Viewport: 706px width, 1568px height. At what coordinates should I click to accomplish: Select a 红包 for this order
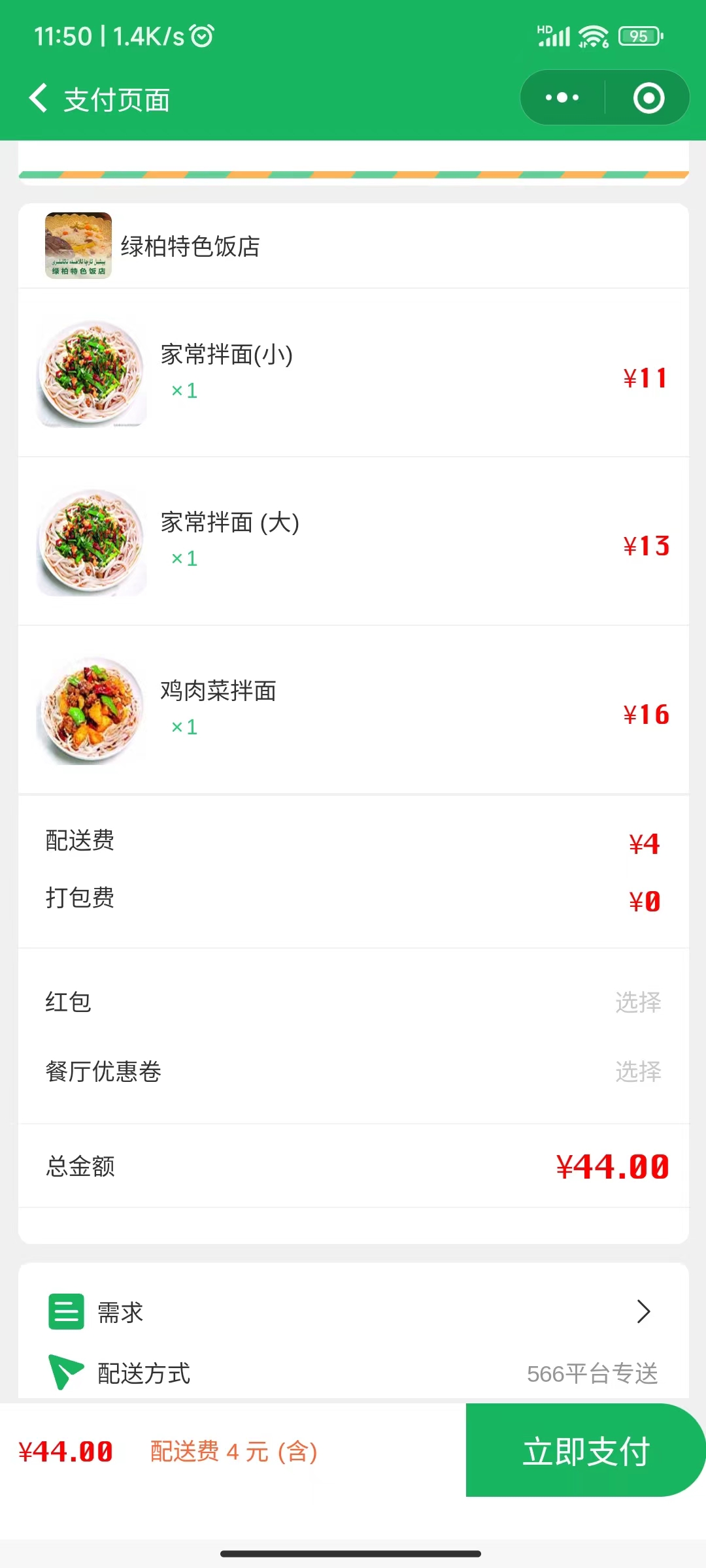637,1002
